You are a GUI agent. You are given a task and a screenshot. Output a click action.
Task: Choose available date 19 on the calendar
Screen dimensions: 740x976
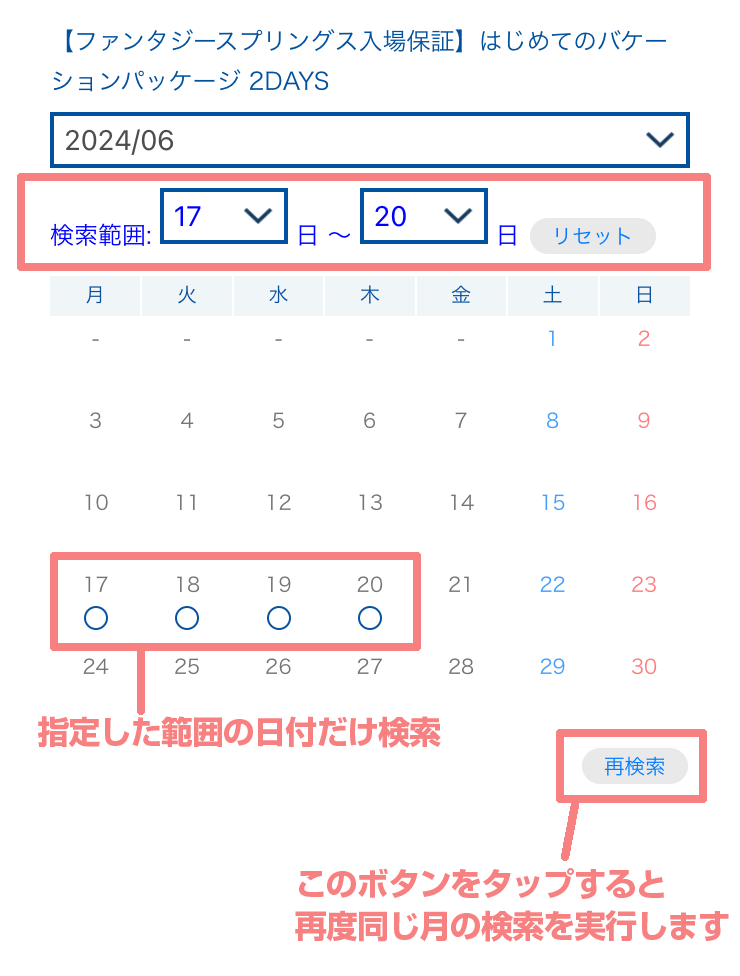(x=279, y=618)
